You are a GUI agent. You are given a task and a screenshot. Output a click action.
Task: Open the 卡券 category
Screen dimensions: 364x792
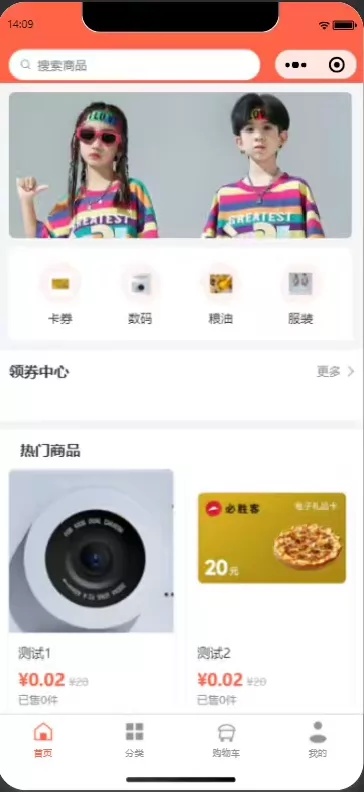click(x=60, y=295)
